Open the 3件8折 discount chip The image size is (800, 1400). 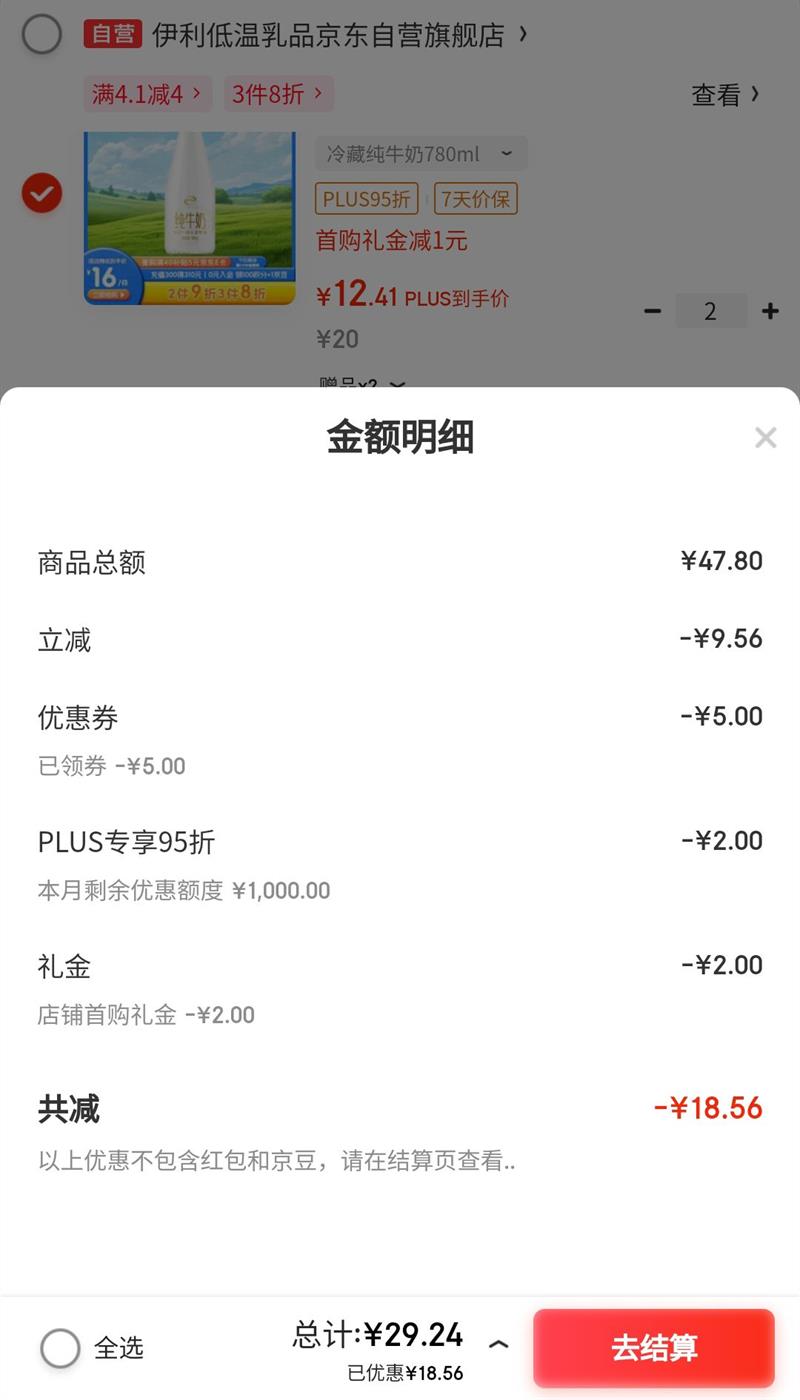278,94
